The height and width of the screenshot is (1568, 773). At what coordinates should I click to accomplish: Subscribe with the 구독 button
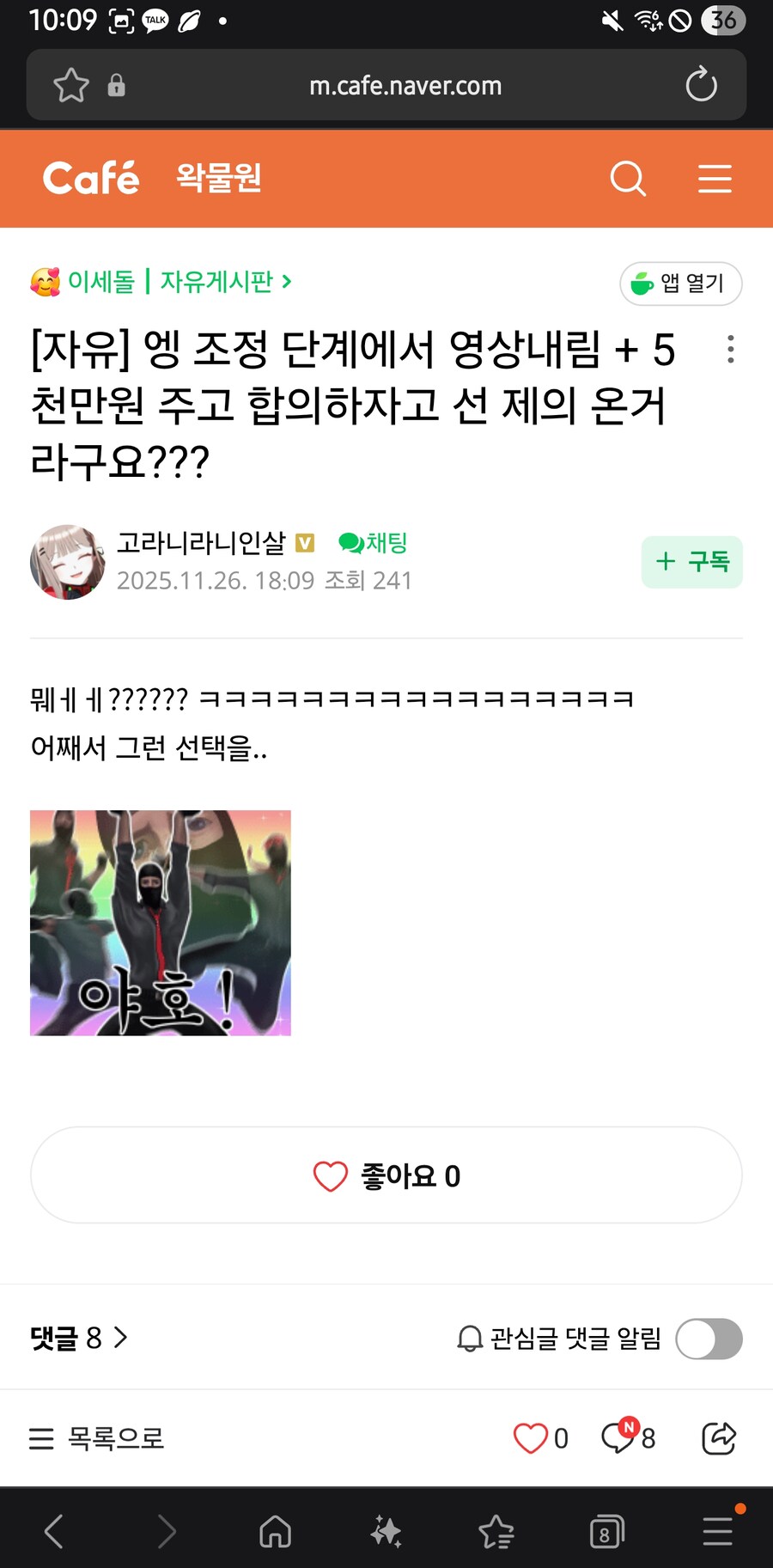point(692,562)
